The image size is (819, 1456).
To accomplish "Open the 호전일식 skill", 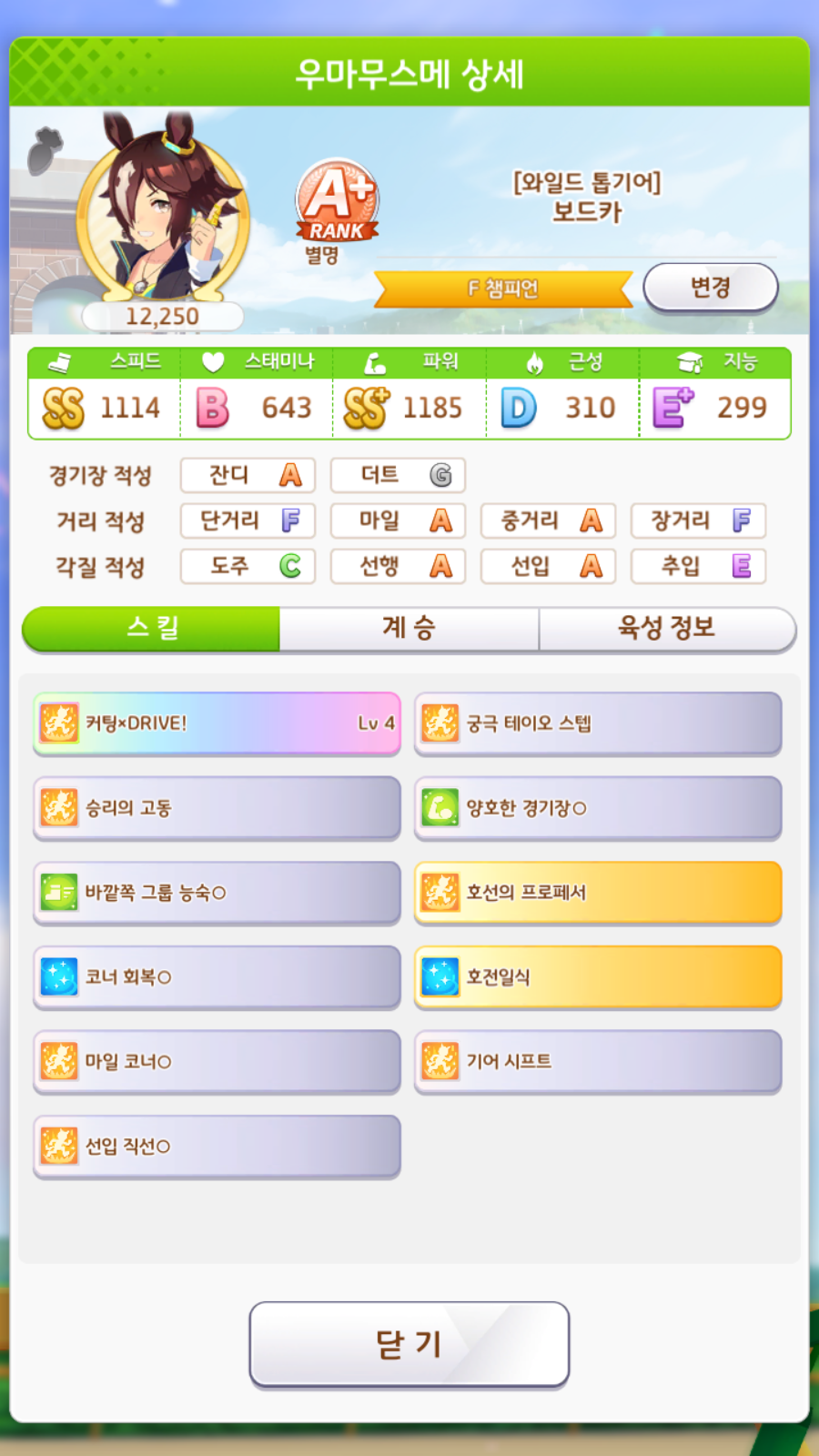I will (x=598, y=977).
